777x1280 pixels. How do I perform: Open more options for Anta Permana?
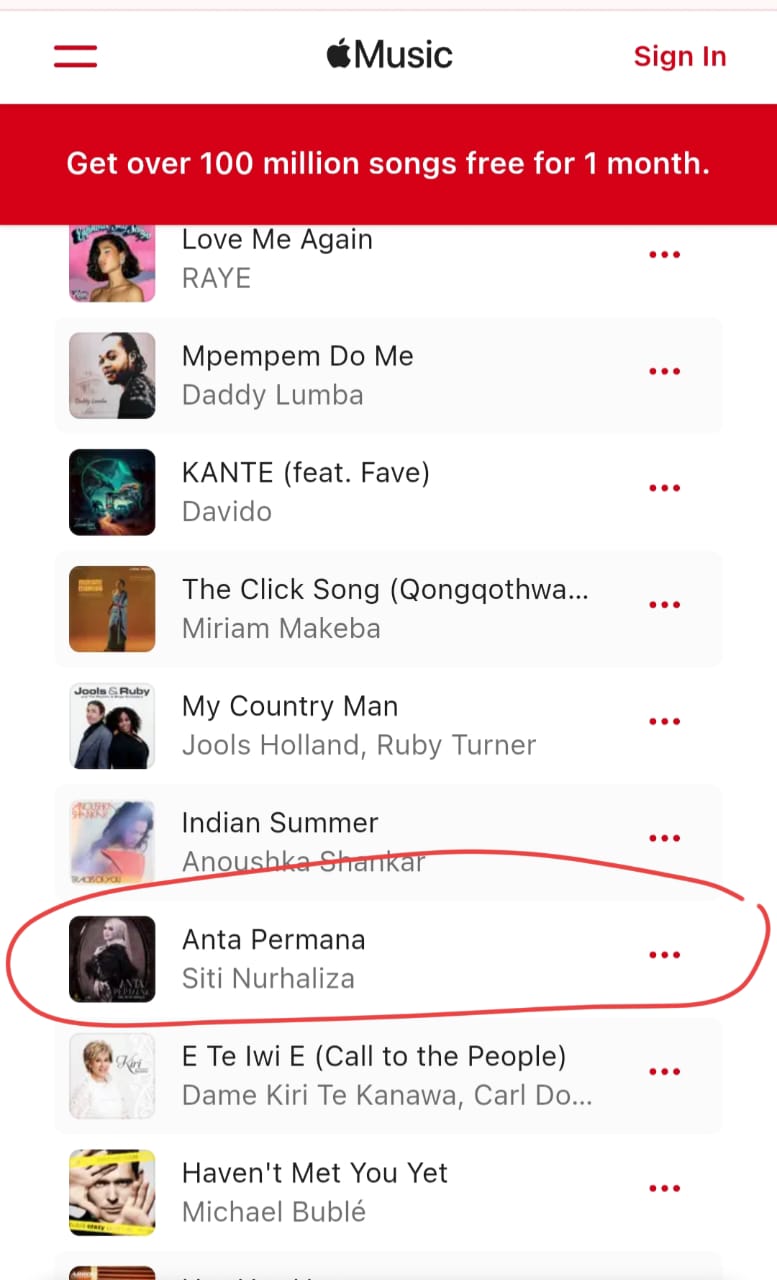pos(664,955)
